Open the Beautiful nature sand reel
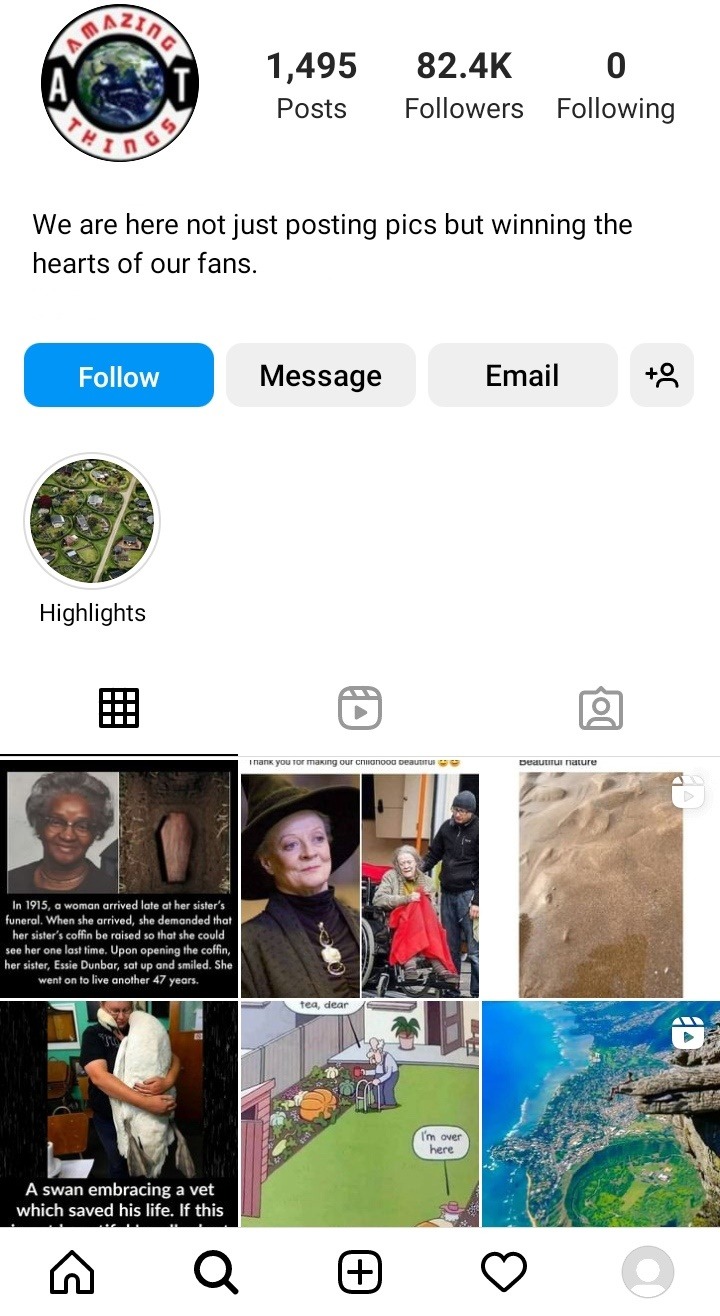This screenshot has width=720, height=1316. tap(600, 880)
